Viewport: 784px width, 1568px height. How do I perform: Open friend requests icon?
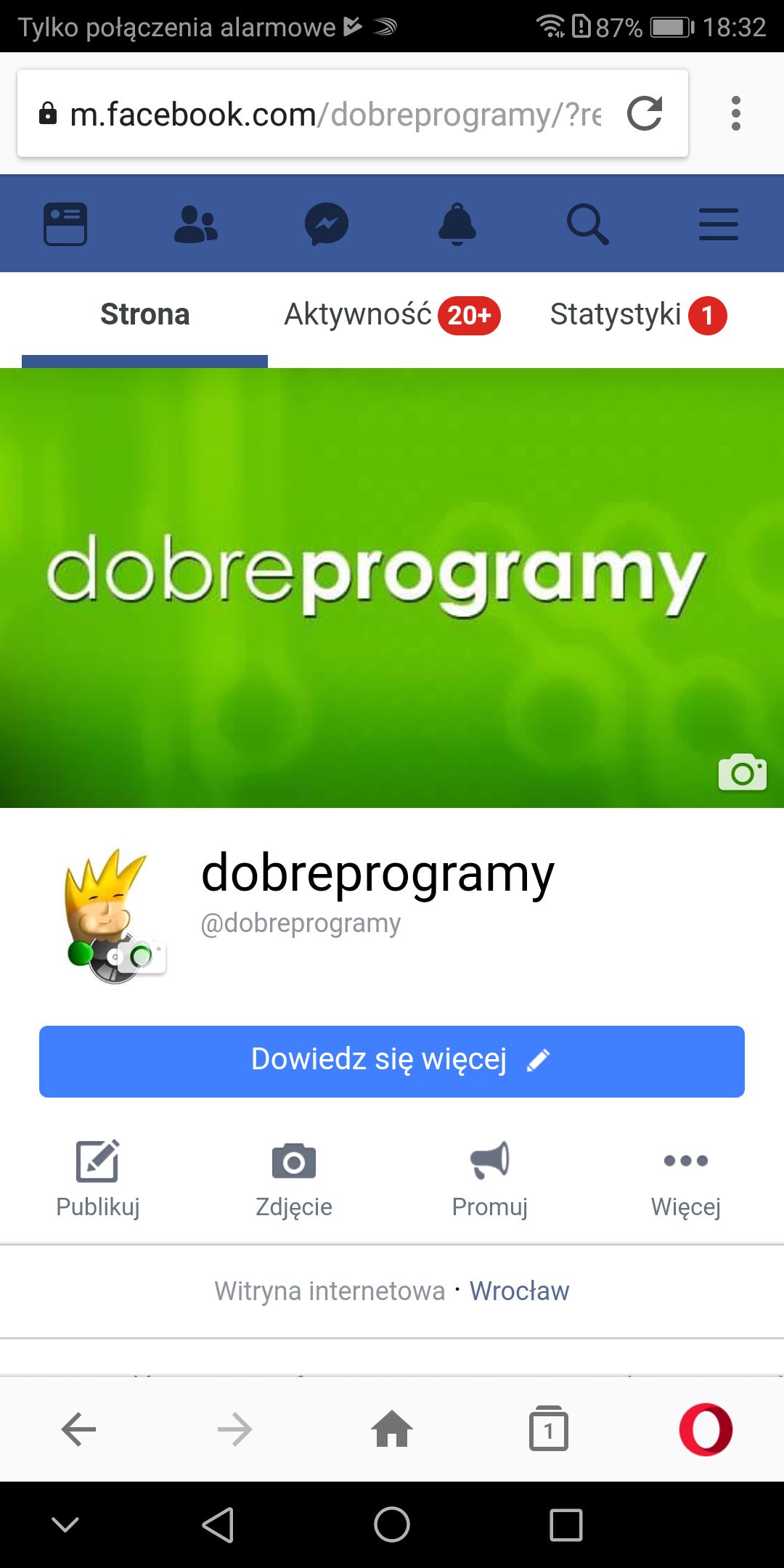[196, 224]
